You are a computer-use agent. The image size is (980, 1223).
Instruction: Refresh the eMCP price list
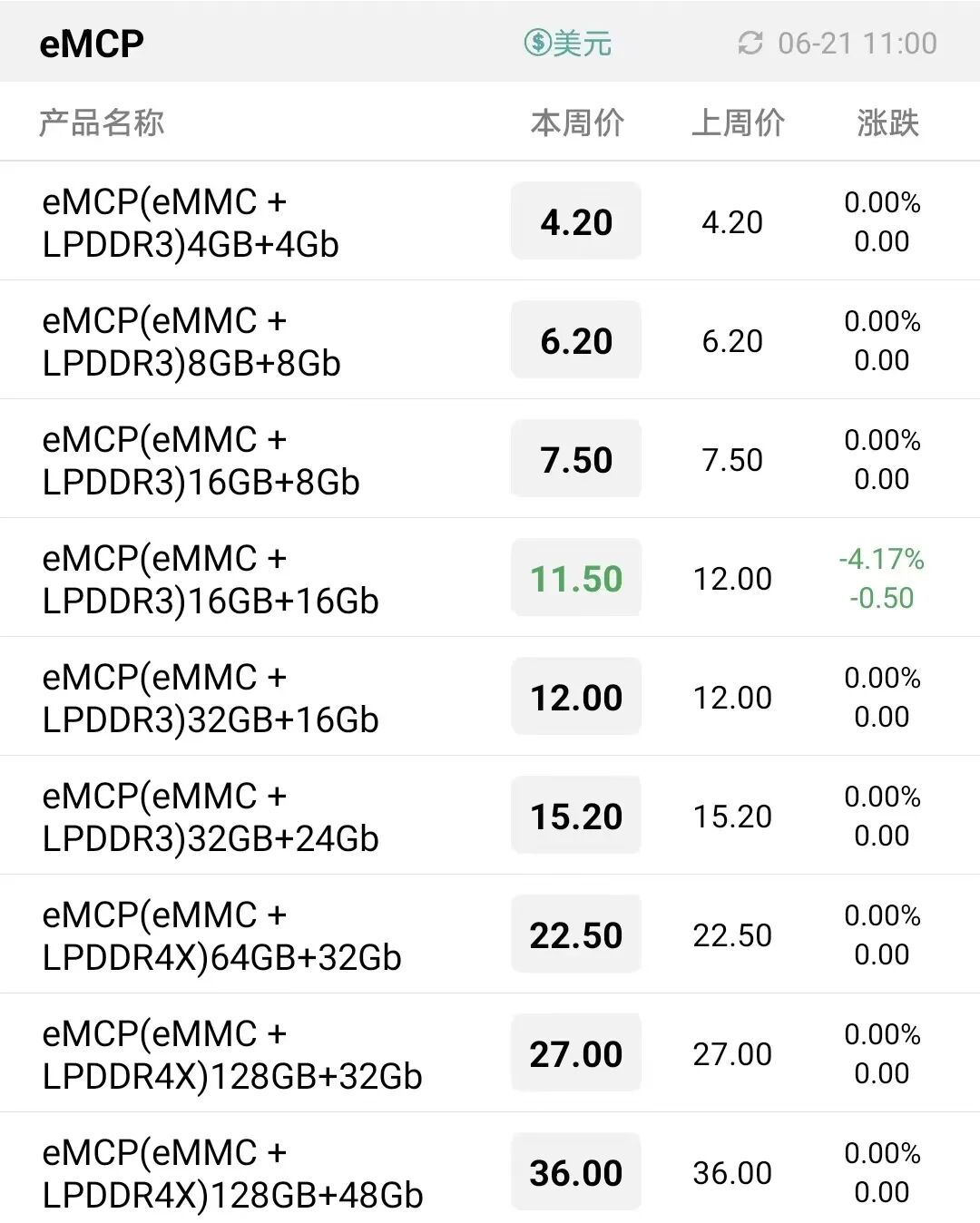point(750,43)
